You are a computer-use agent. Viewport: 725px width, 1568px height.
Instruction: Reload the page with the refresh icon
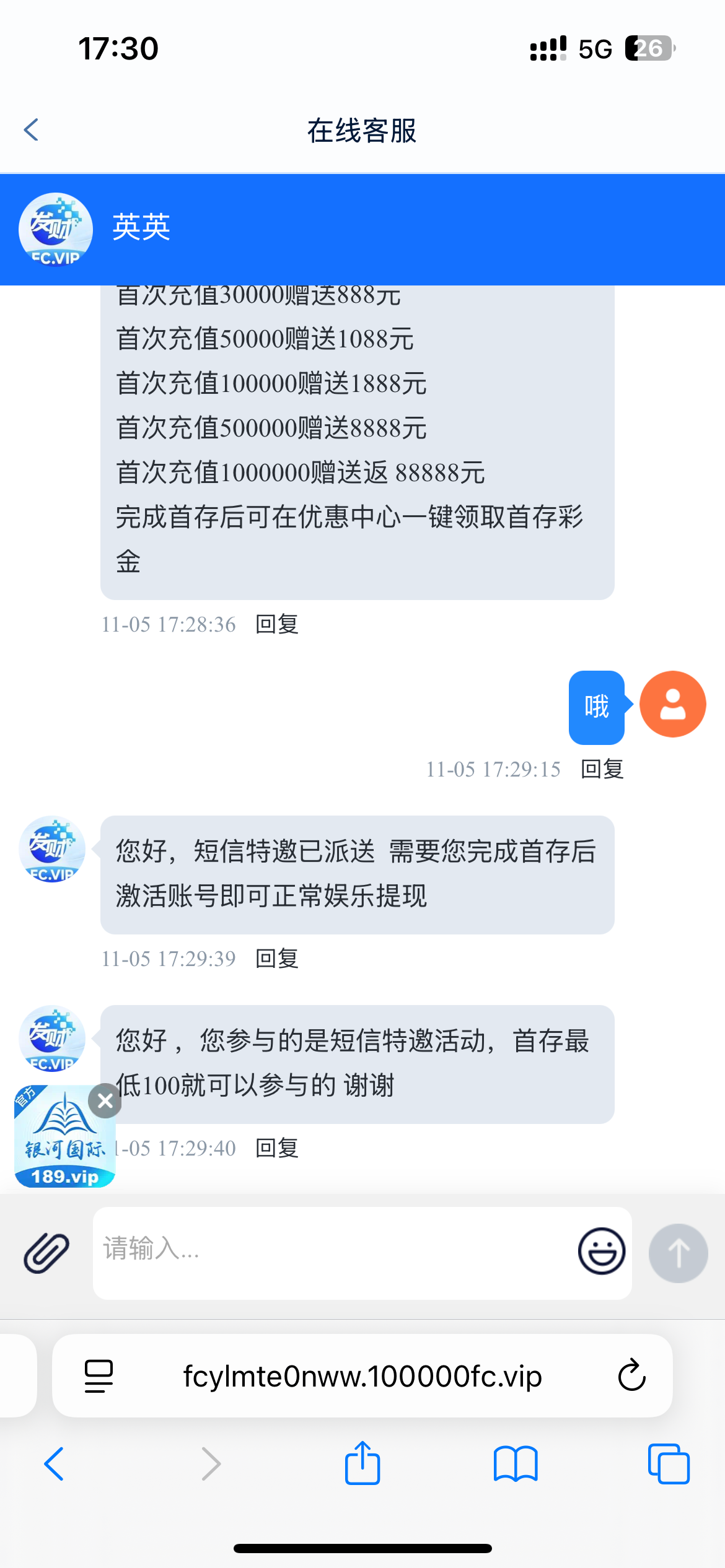(x=631, y=1375)
